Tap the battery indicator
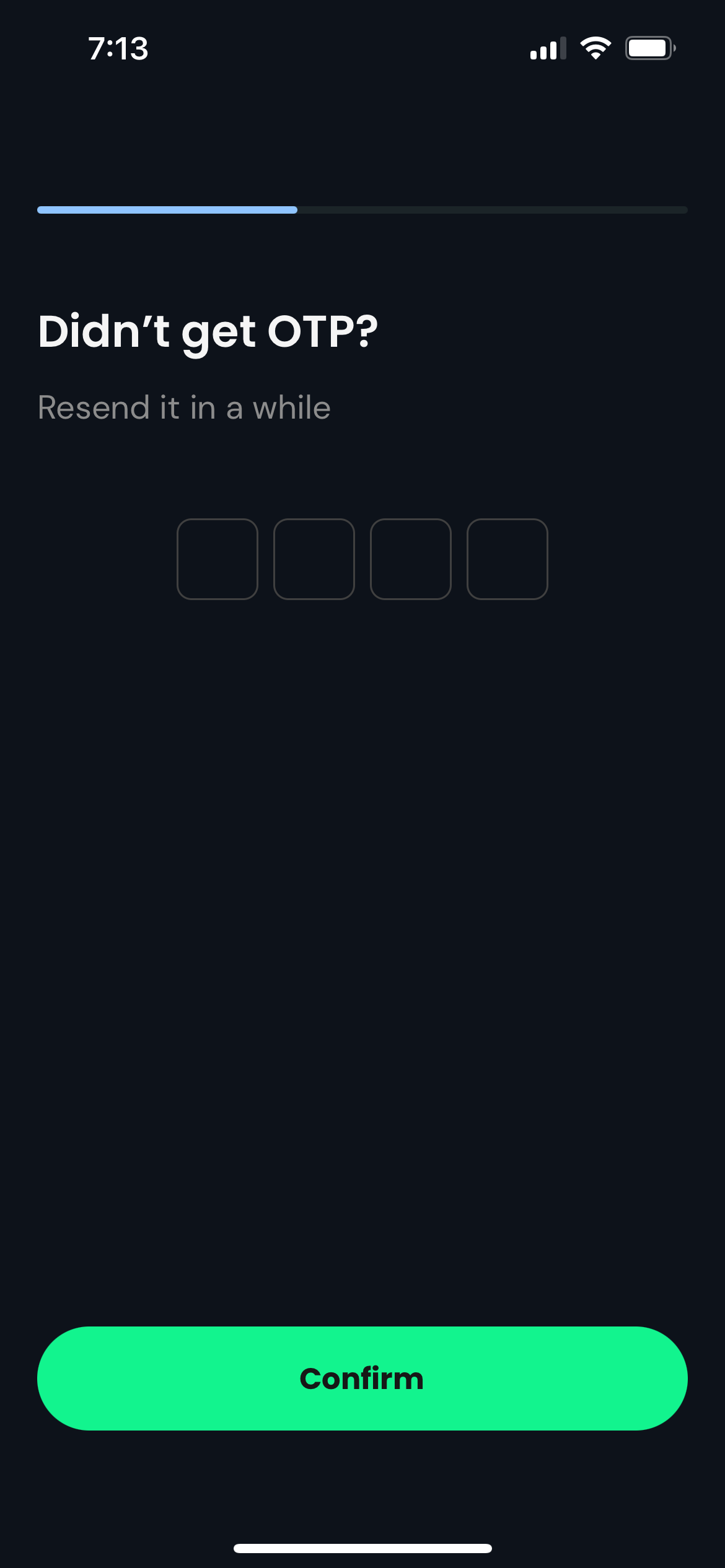The image size is (725, 1568). click(x=649, y=48)
